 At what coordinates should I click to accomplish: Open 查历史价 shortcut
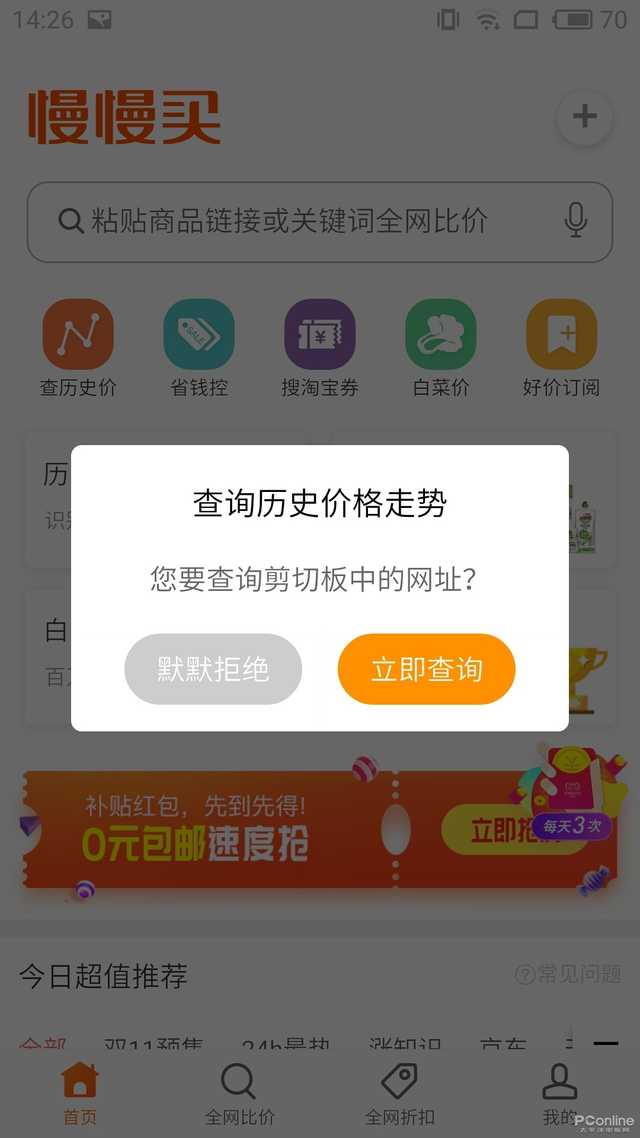78,347
